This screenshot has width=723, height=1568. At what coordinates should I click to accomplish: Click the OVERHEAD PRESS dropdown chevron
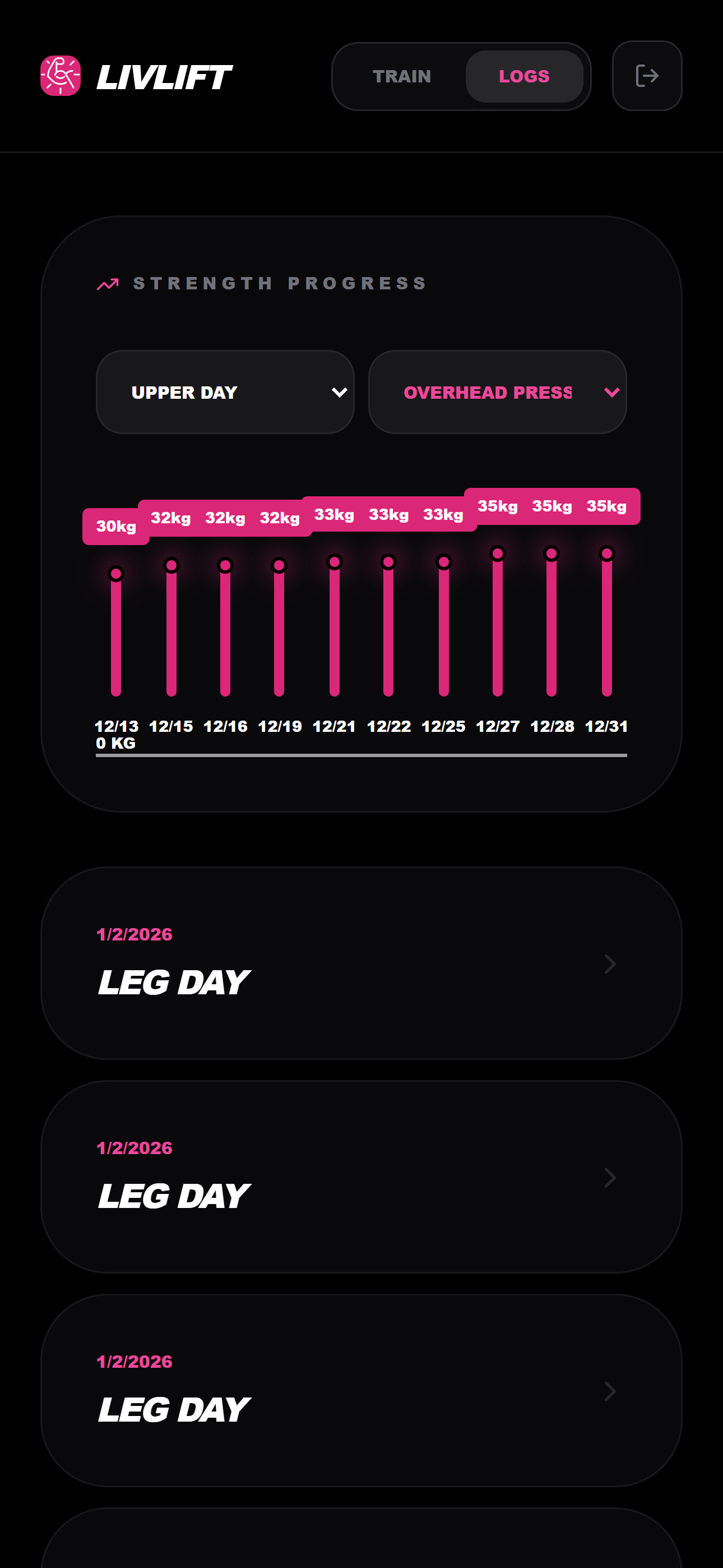pyautogui.click(x=612, y=393)
